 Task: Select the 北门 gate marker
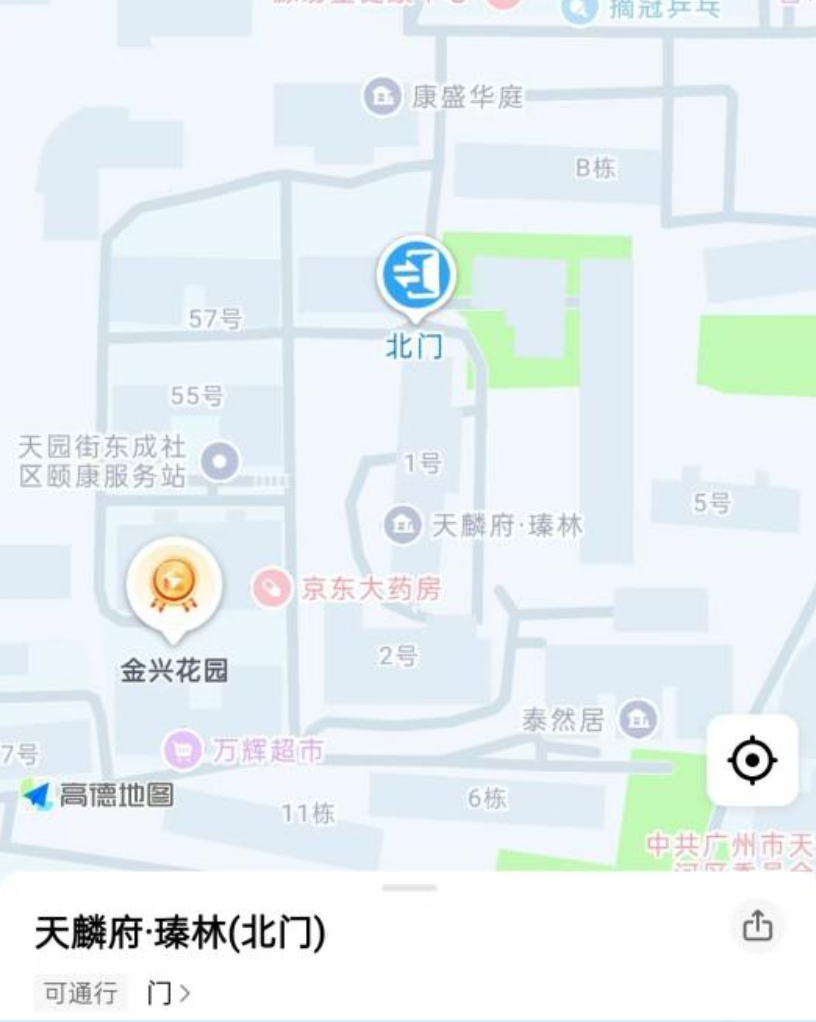pyautogui.click(x=415, y=274)
